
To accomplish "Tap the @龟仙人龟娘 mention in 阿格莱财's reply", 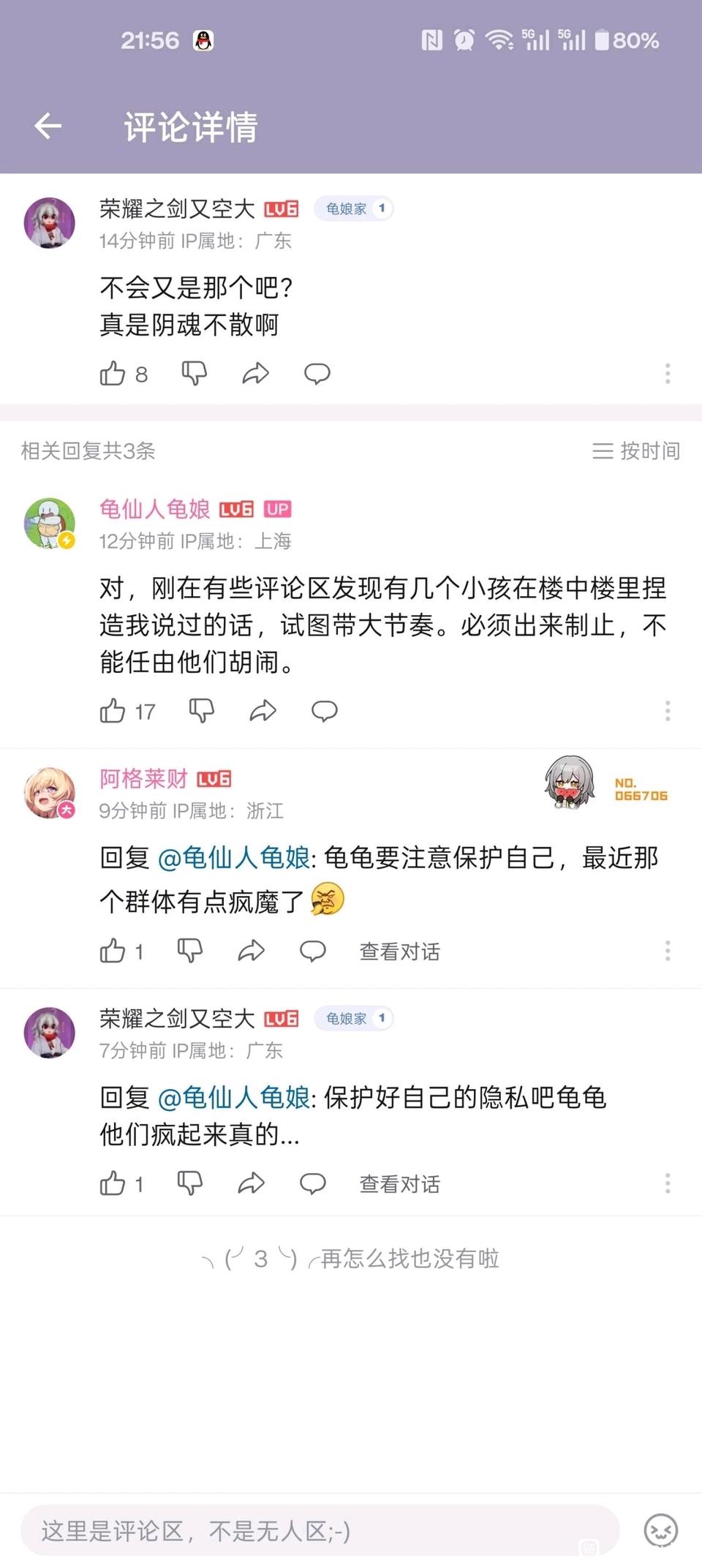I will [233, 858].
